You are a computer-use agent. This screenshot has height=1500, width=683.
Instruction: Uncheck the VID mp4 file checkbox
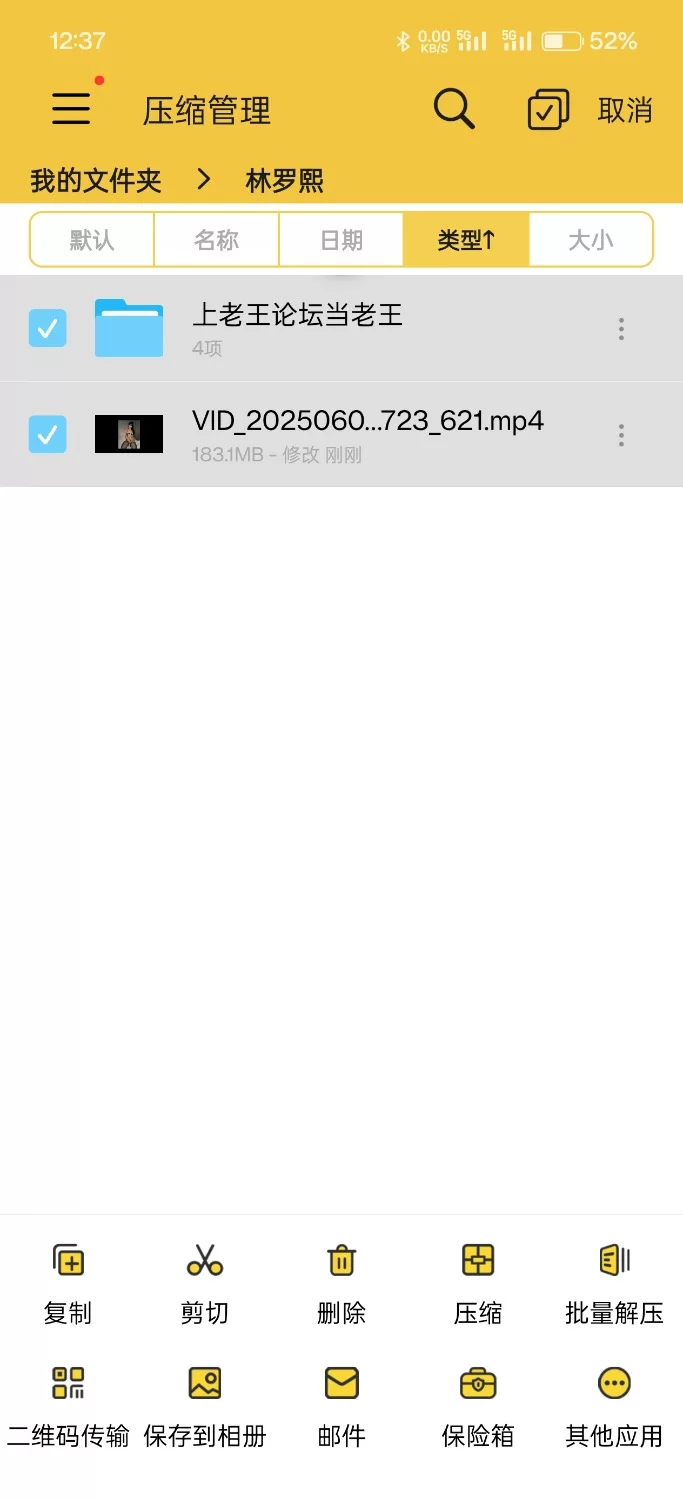pyautogui.click(x=47, y=434)
